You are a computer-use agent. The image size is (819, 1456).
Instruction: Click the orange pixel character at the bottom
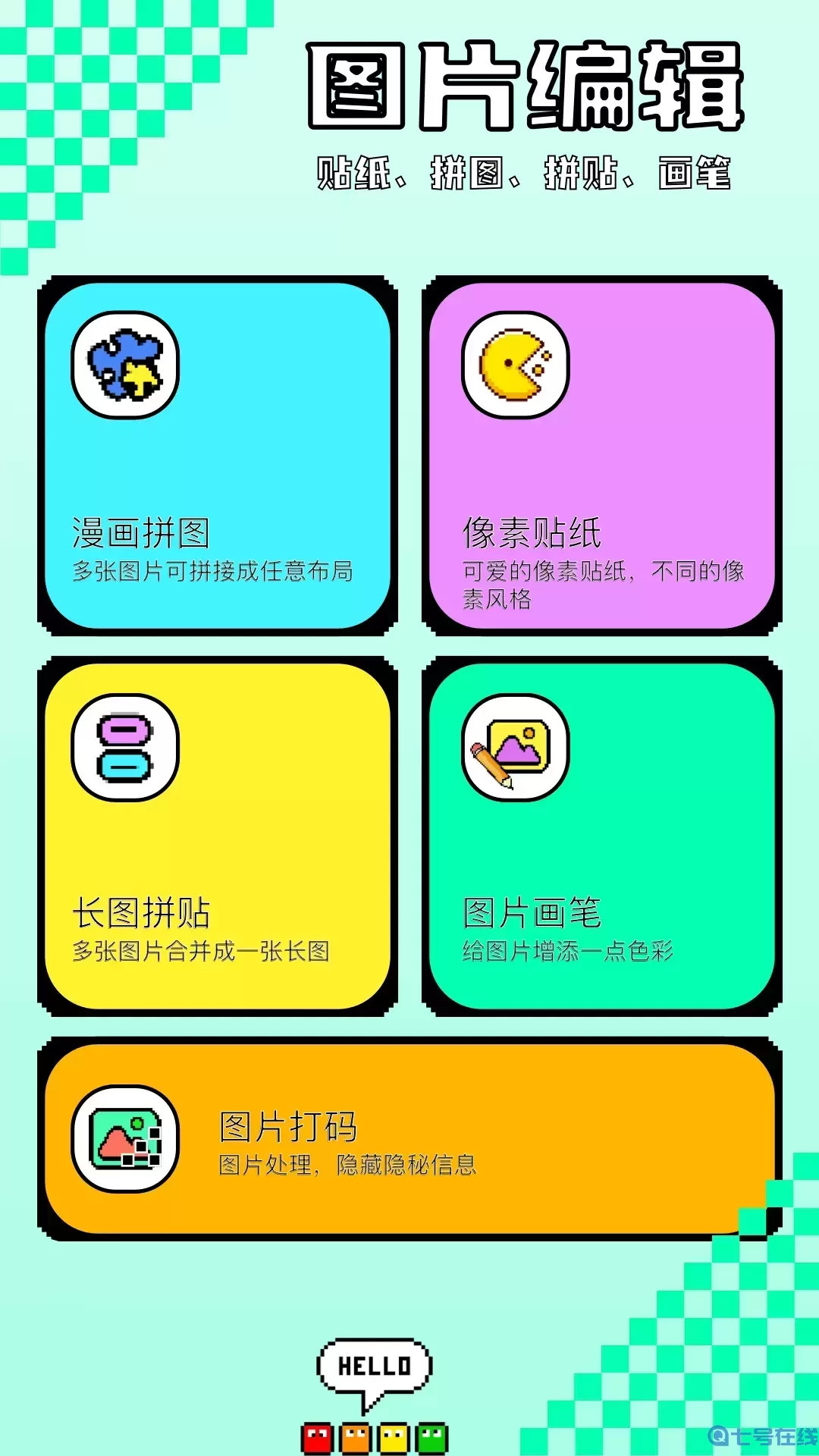point(356,1439)
